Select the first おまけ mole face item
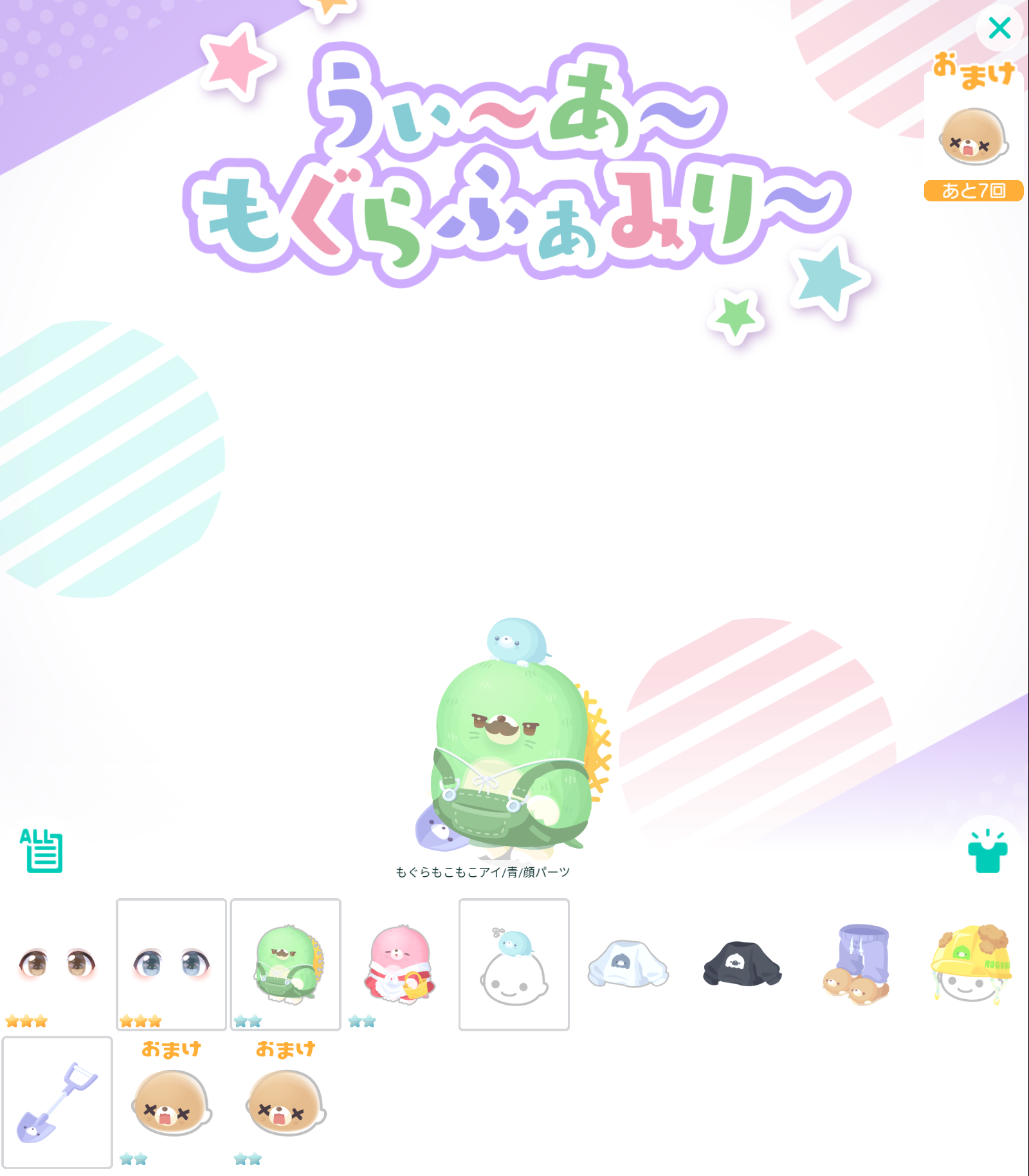Screen dimensions: 1029x1176 point(171,1102)
